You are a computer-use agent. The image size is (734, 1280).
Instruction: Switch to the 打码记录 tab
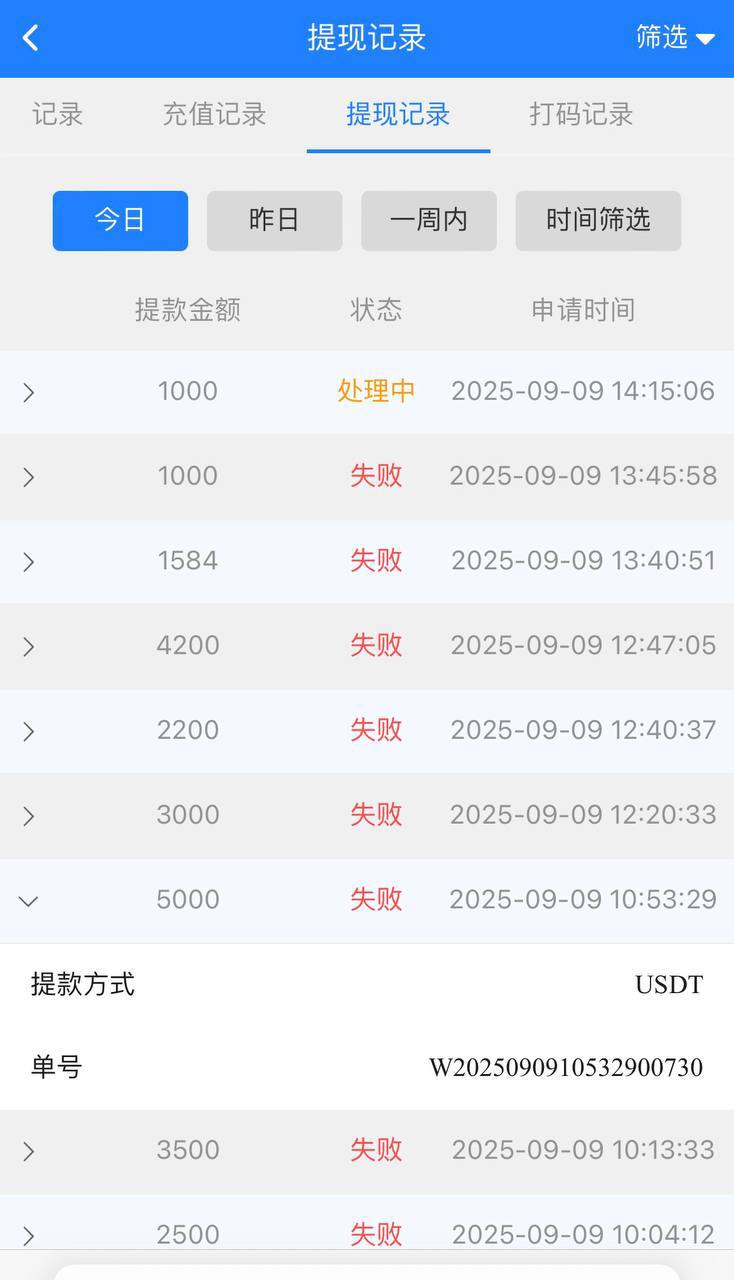pyautogui.click(x=581, y=114)
